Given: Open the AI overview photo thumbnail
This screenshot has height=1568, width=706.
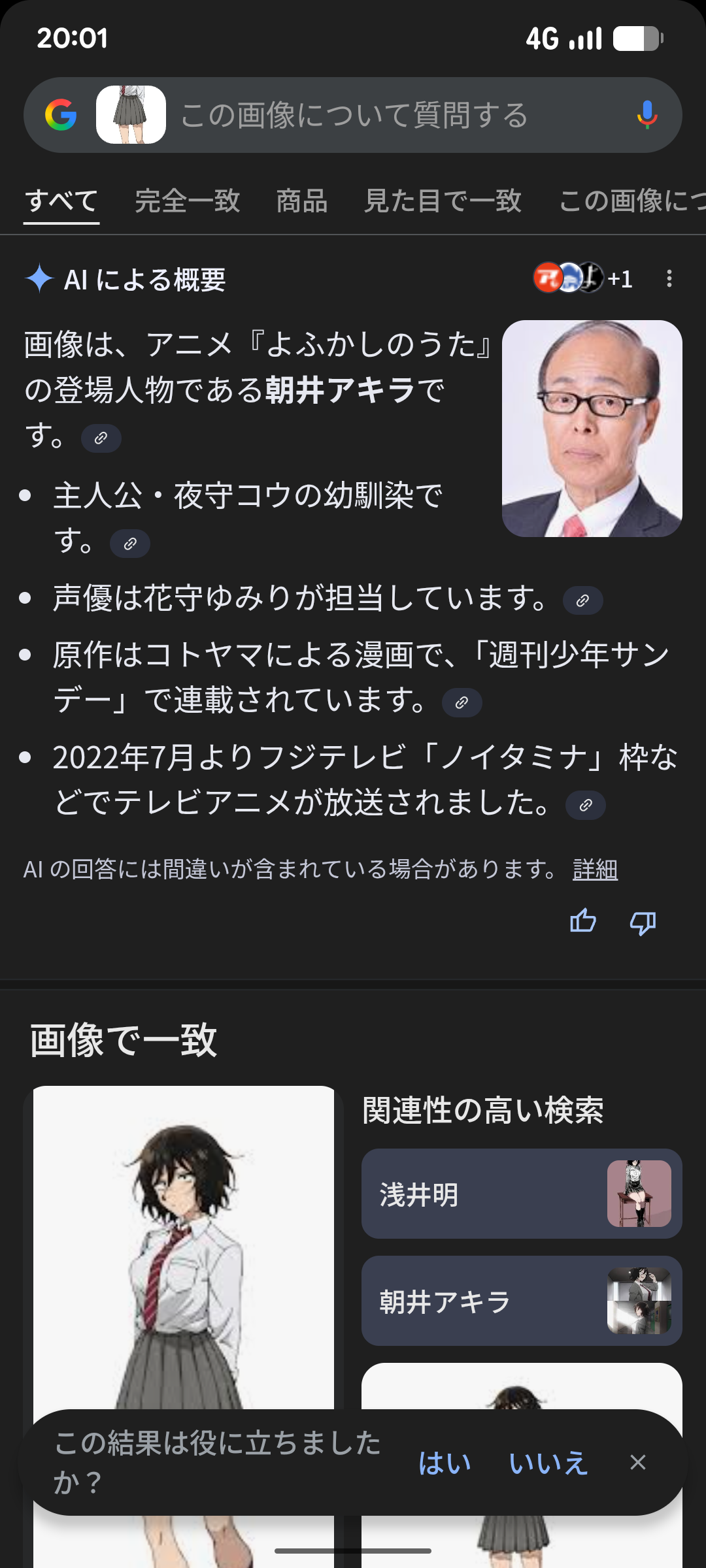Looking at the screenshot, I should pos(592,429).
